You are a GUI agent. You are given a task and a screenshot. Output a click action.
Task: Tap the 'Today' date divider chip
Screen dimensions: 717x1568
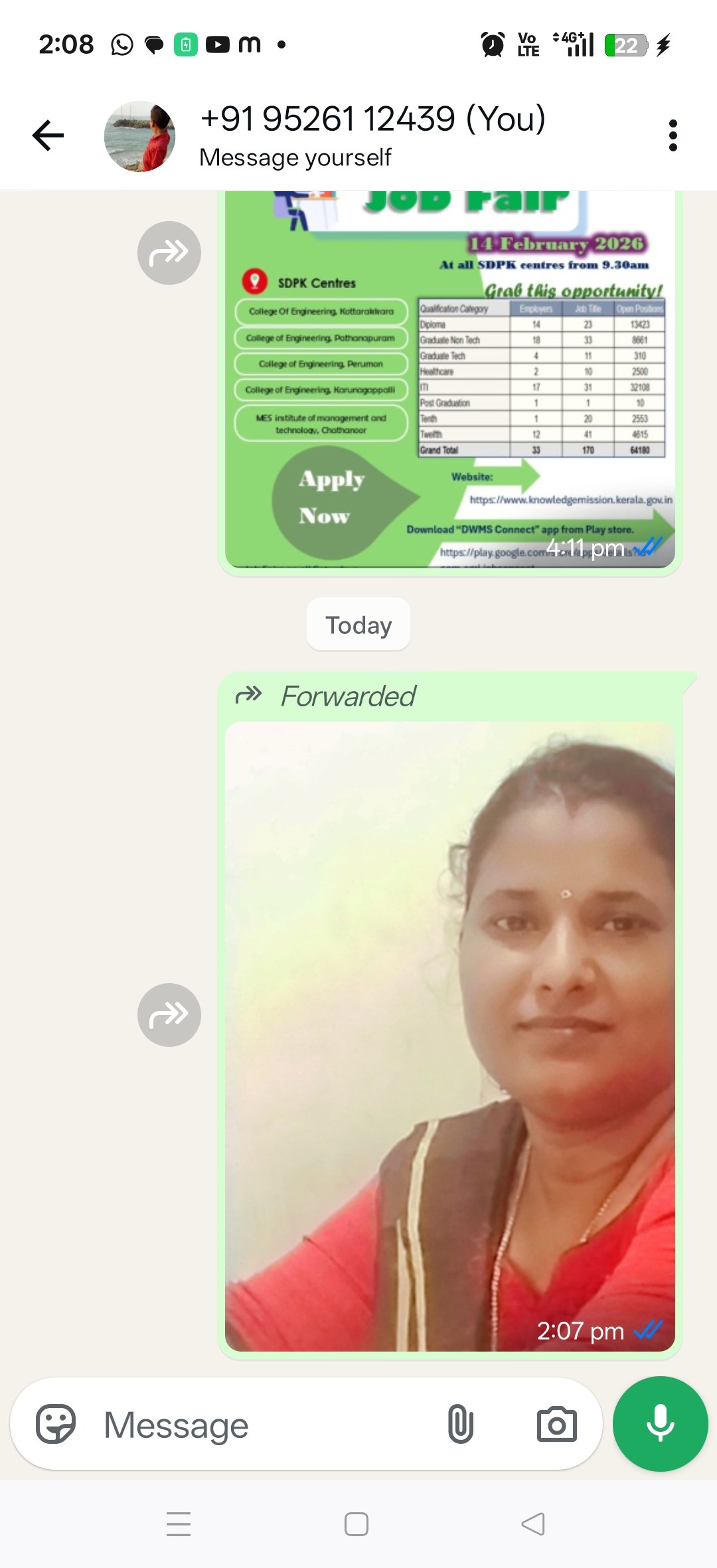358,624
